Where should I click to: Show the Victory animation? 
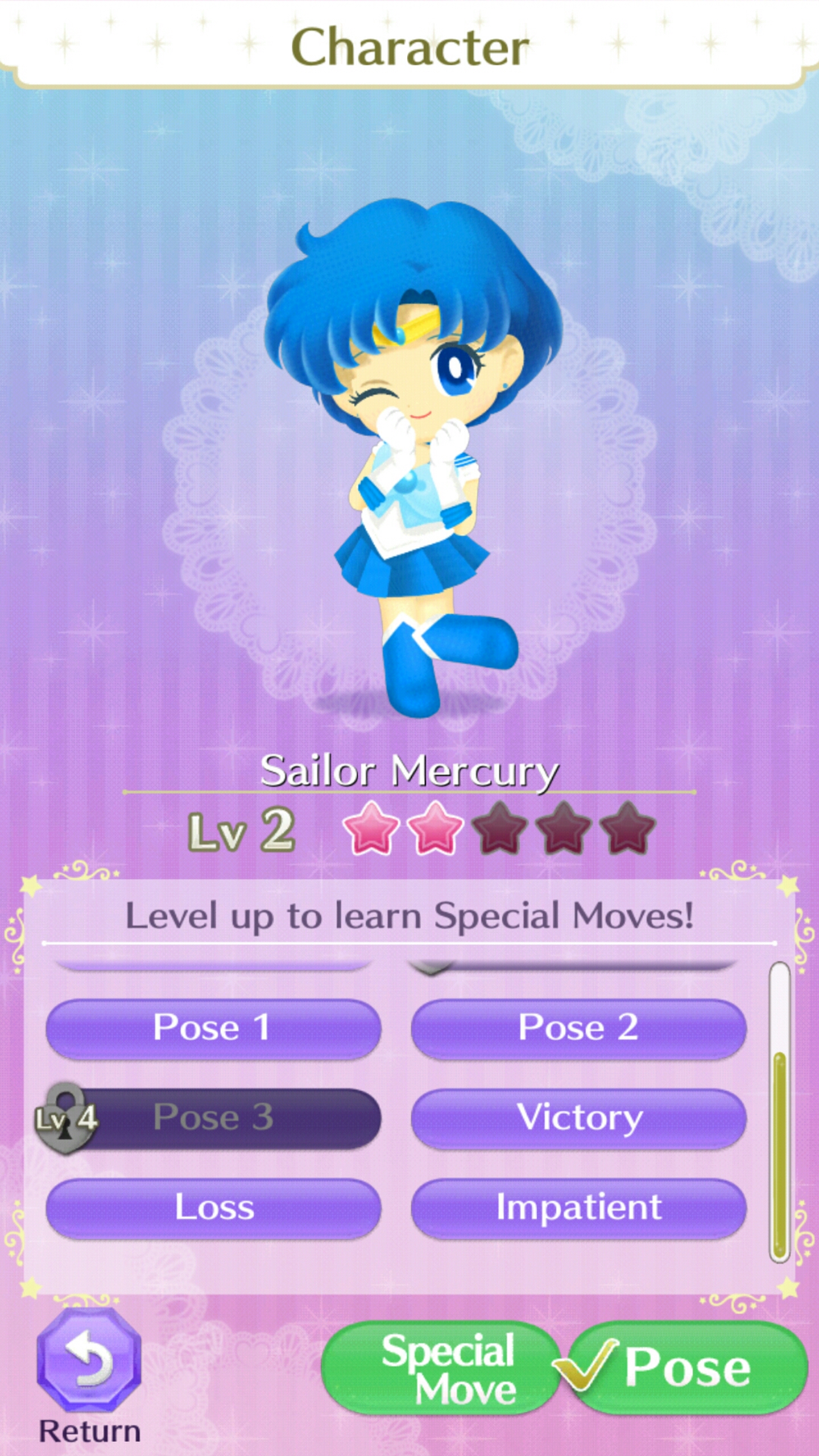[578, 1118]
